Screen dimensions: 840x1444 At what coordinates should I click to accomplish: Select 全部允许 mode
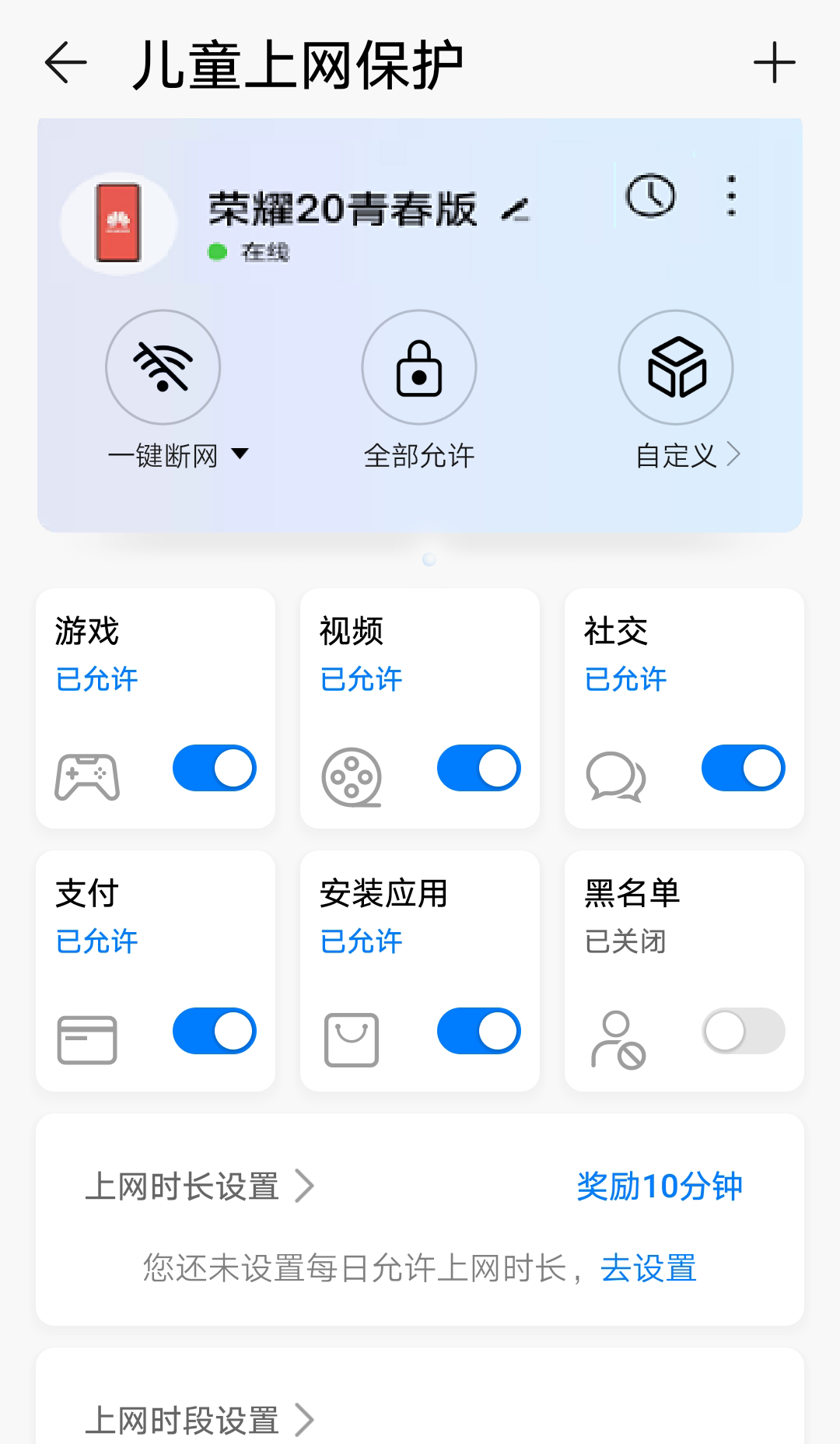pos(419,367)
